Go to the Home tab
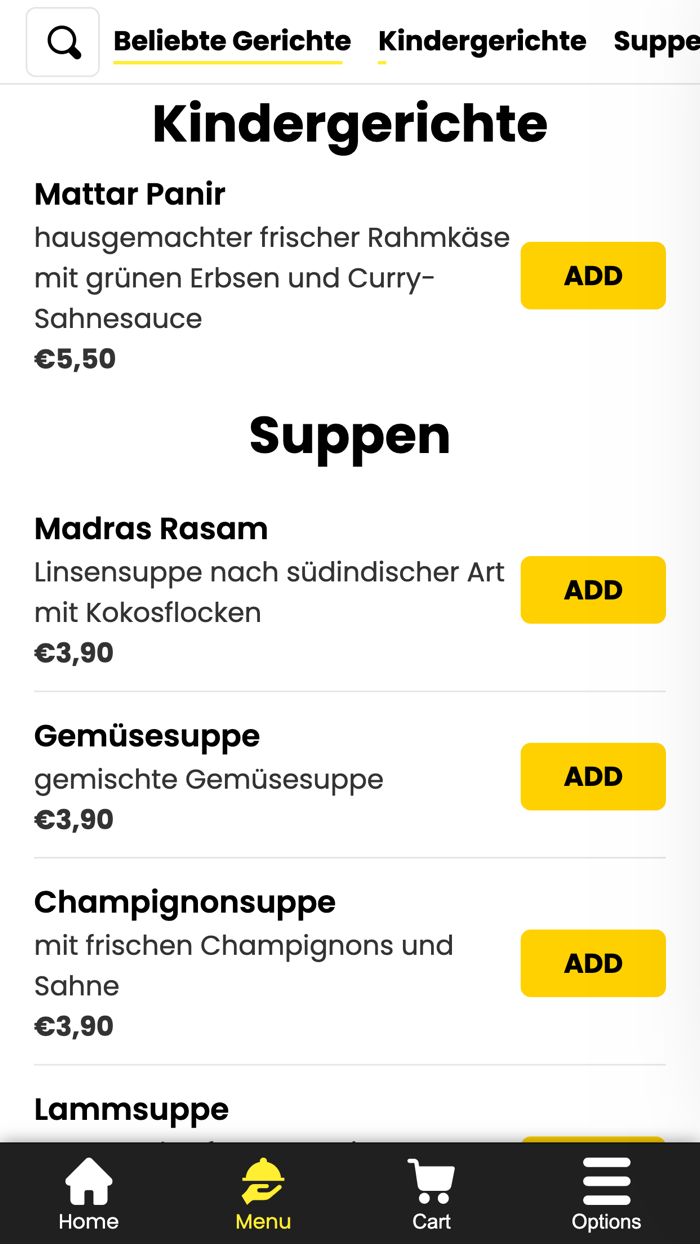This screenshot has height=1244, width=700. click(x=88, y=1194)
